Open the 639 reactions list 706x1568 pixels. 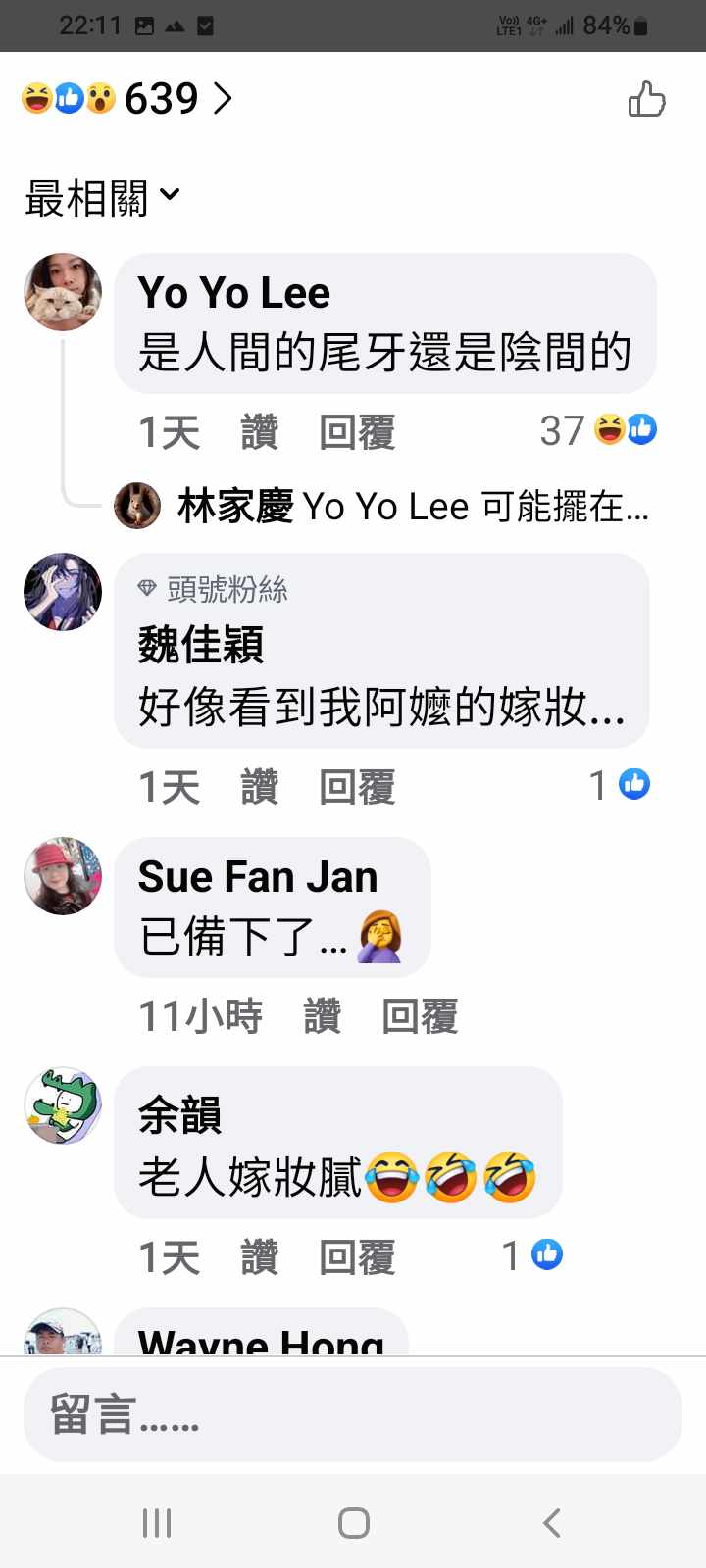pyautogui.click(x=127, y=98)
